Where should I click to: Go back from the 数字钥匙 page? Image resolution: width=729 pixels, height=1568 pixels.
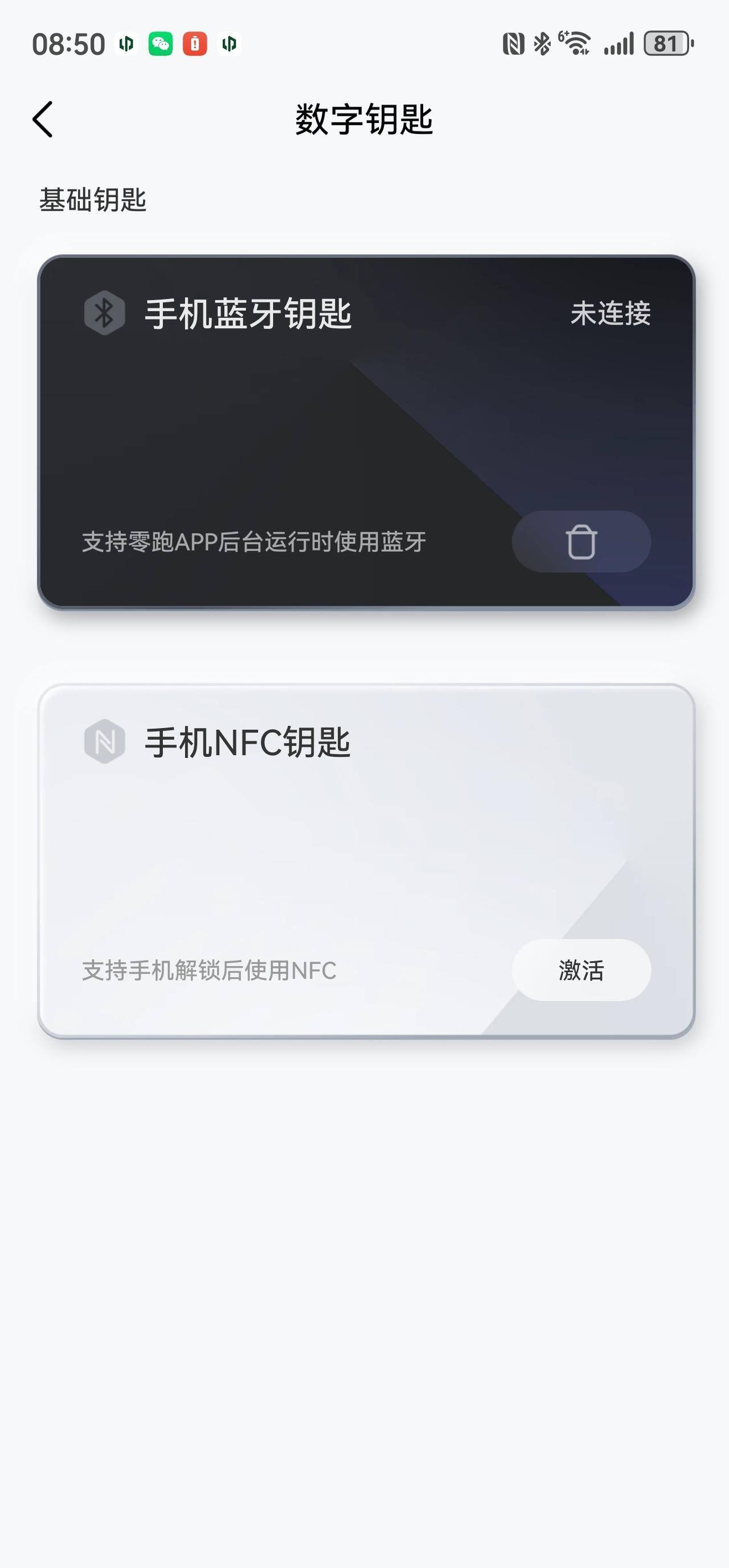pyautogui.click(x=43, y=120)
